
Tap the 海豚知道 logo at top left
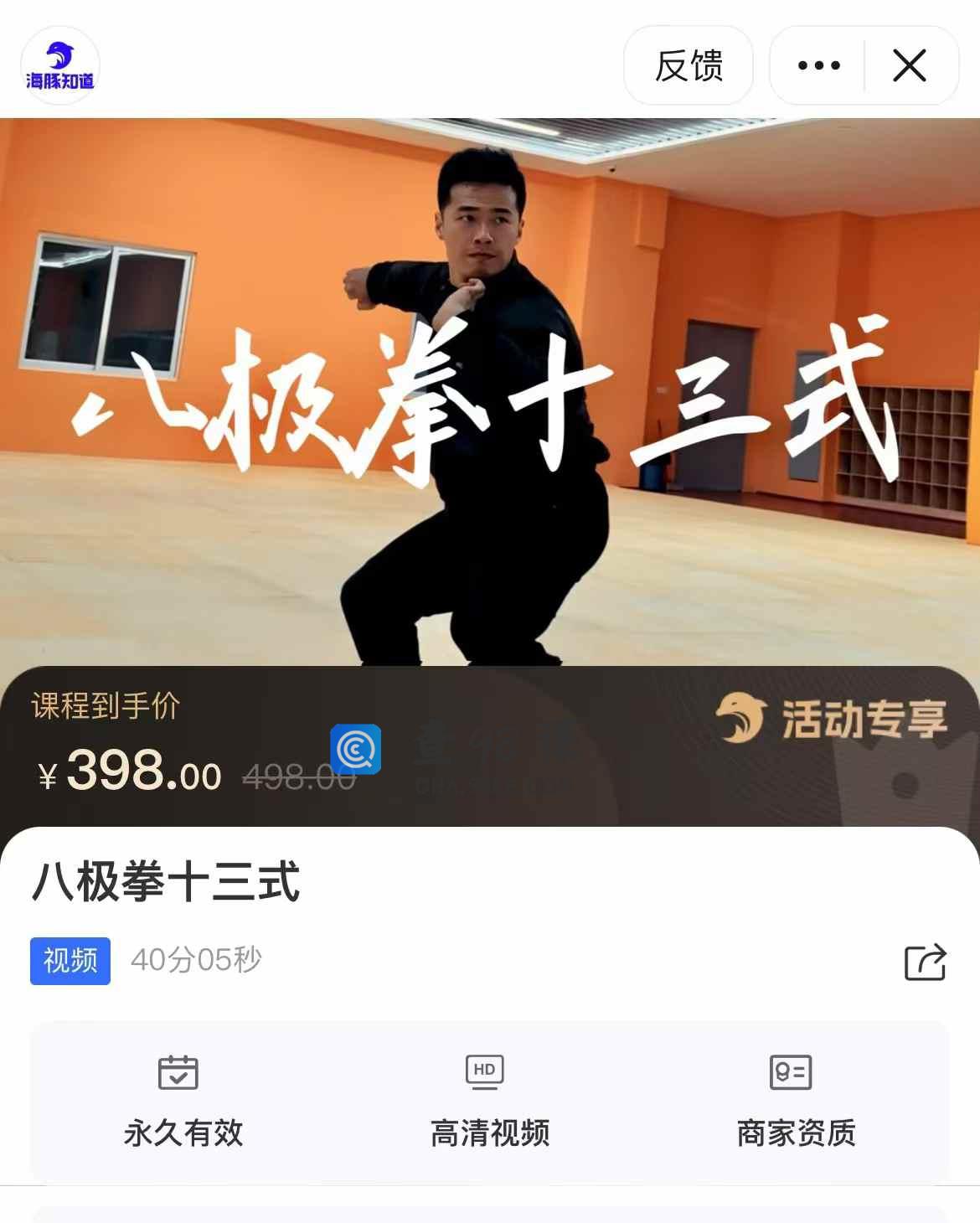60,65
